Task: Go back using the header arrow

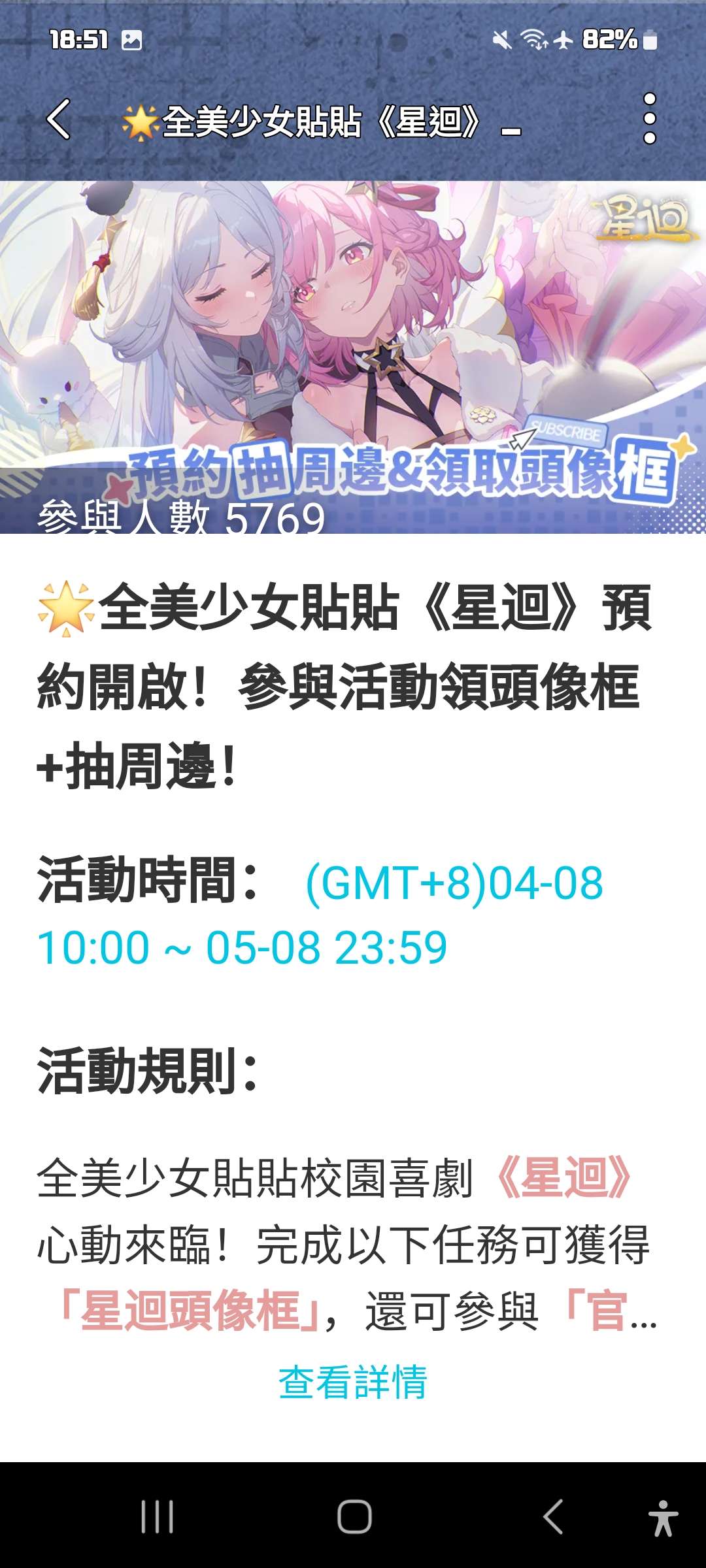Action: click(x=59, y=120)
